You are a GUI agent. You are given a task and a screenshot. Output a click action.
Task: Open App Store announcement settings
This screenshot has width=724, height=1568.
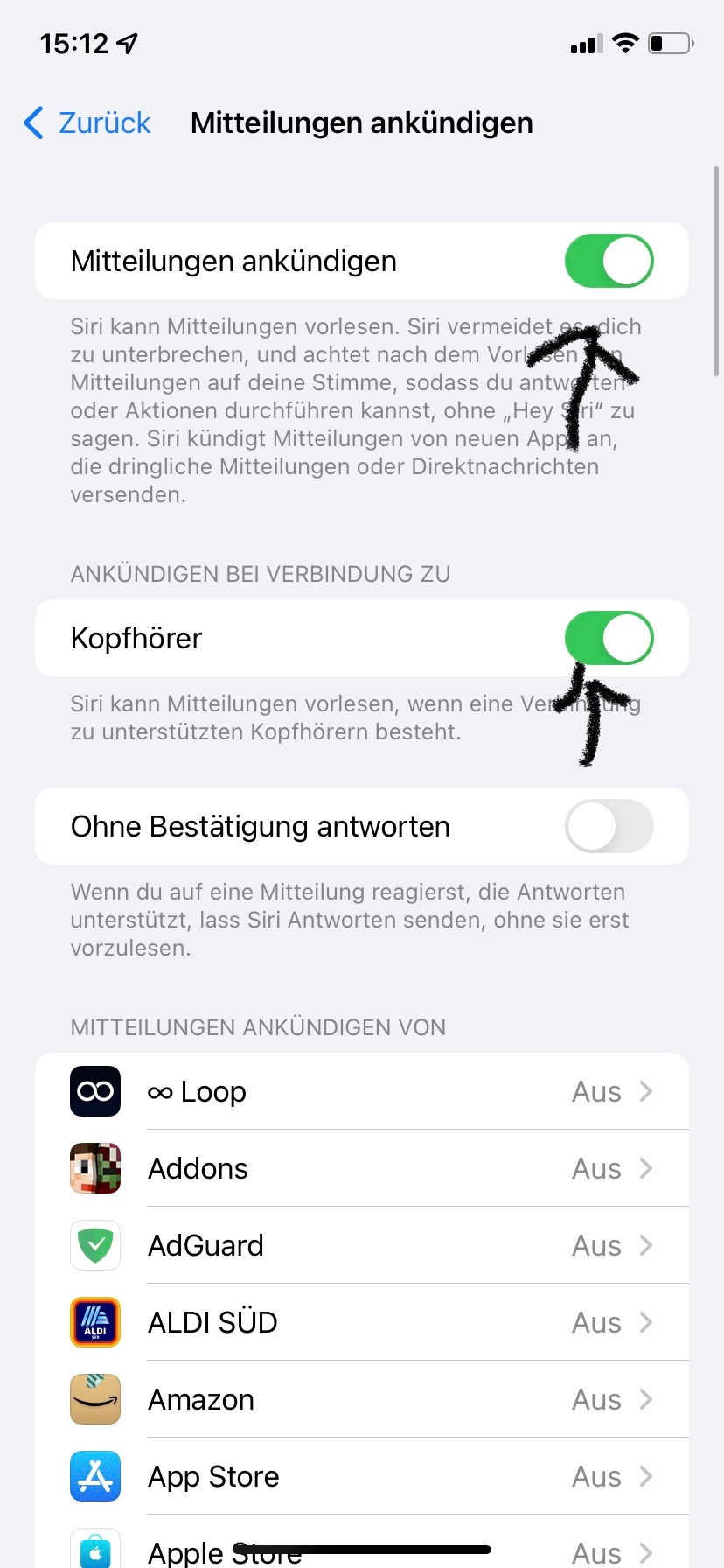[x=362, y=1476]
